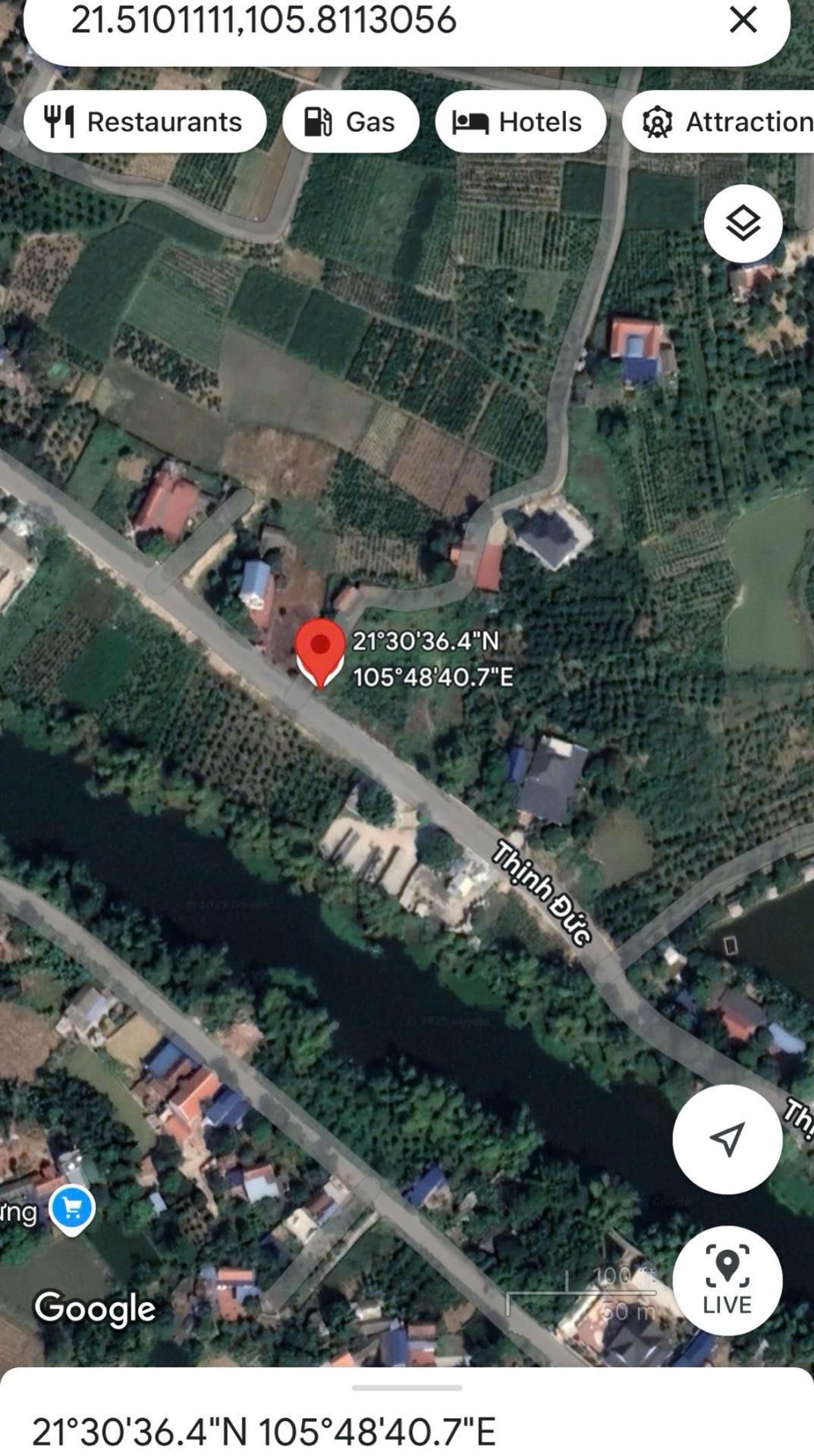
Task: Select the Restaurants chip
Action: coord(145,121)
